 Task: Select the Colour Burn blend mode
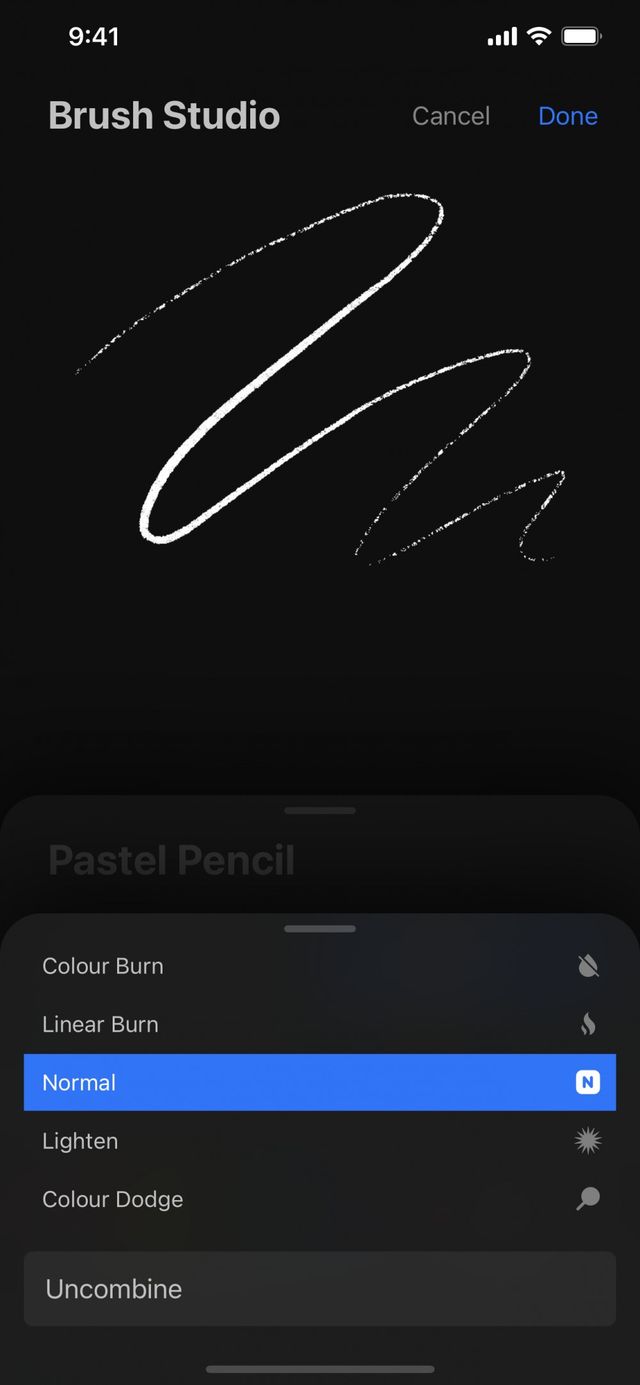(x=320, y=966)
